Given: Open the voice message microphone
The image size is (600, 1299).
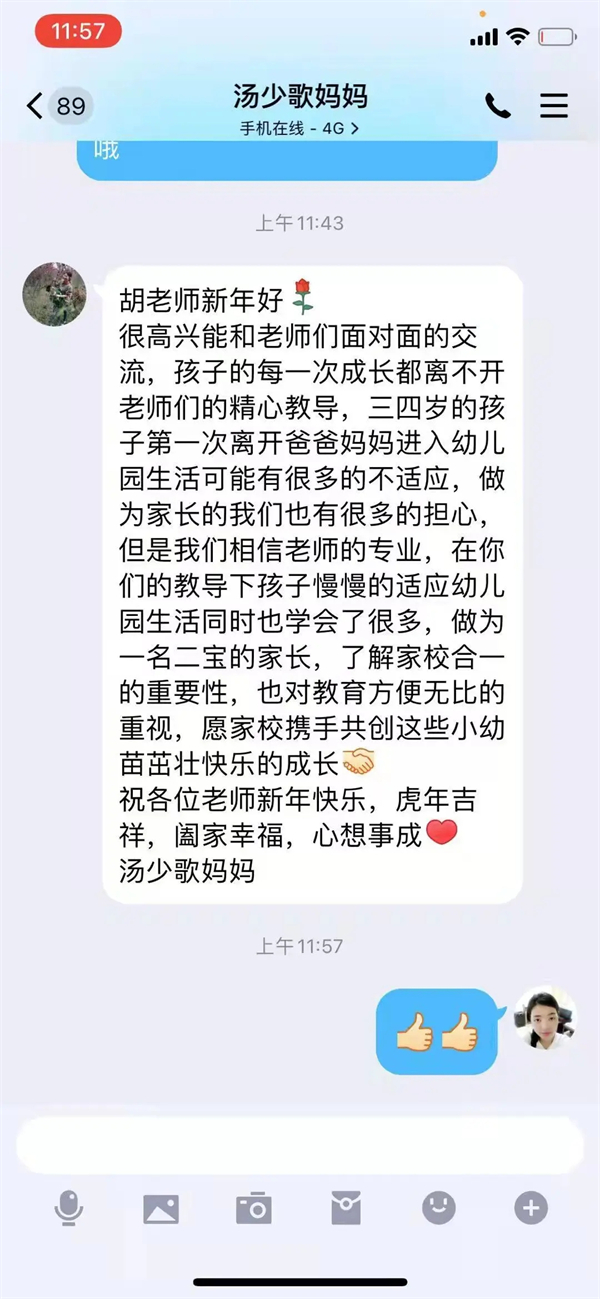Looking at the screenshot, I should pos(68,1209).
